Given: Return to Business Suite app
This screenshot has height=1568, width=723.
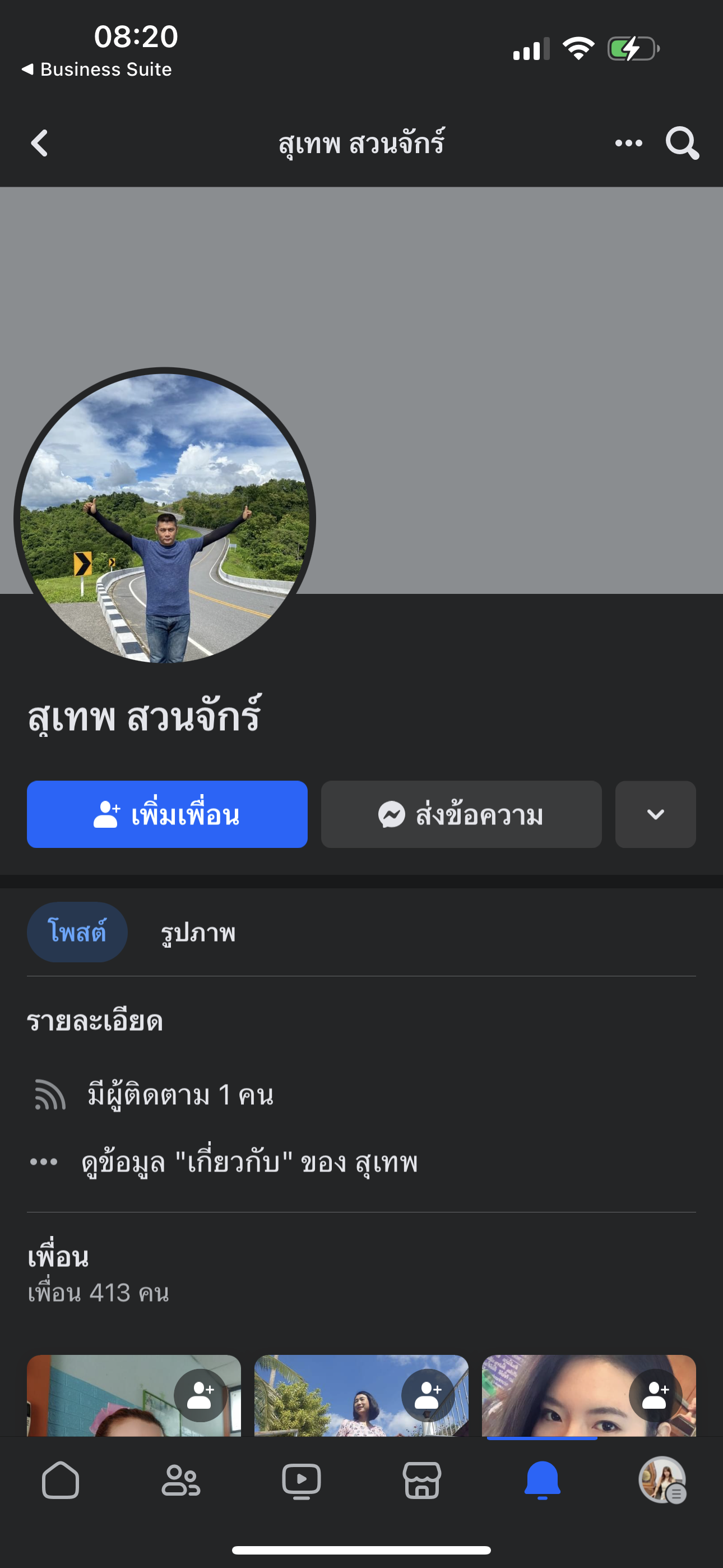Looking at the screenshot, I should [x=98, y=70].
